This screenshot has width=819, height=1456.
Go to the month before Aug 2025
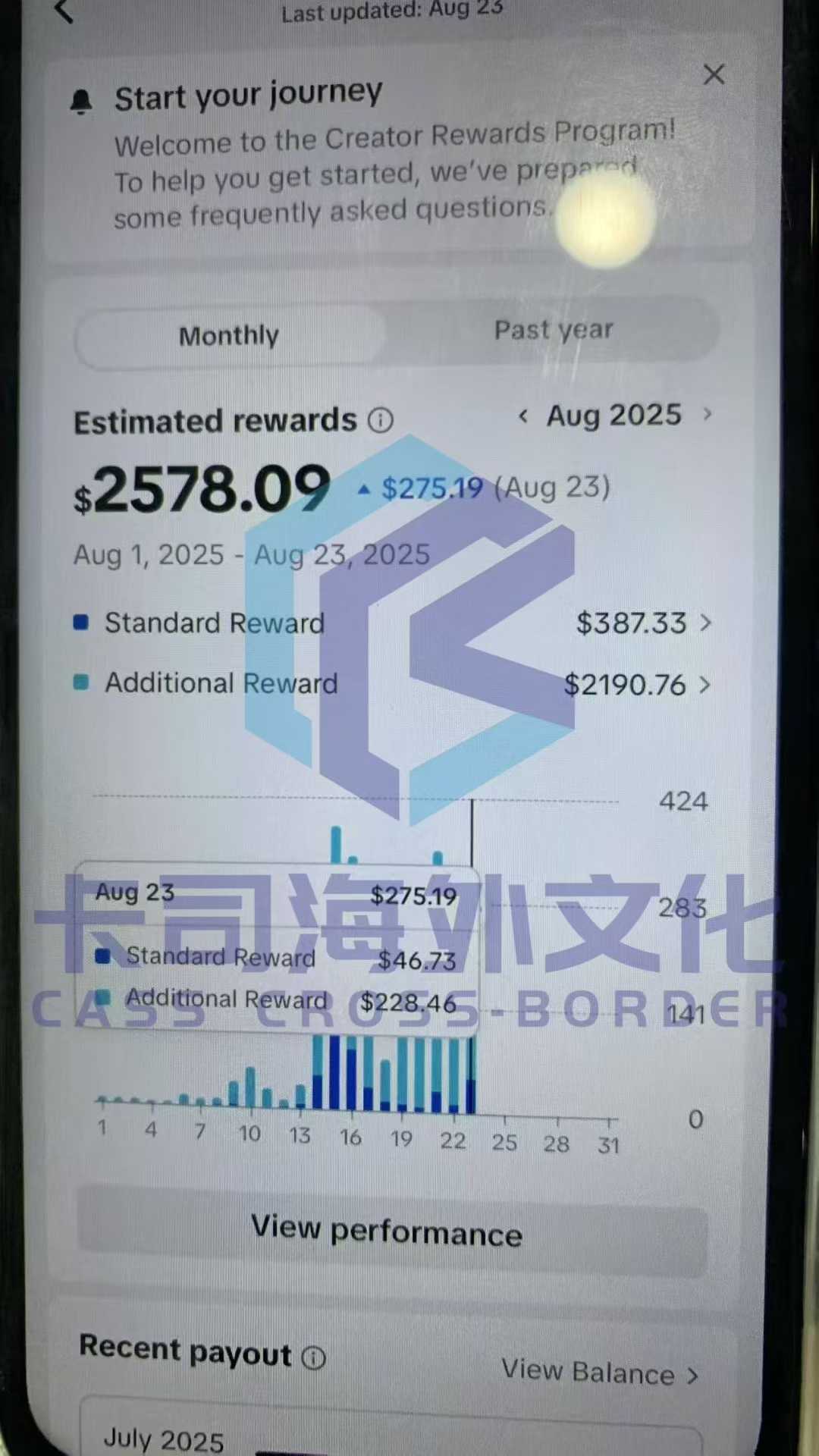pyautogui.click(x=522, y=416)
